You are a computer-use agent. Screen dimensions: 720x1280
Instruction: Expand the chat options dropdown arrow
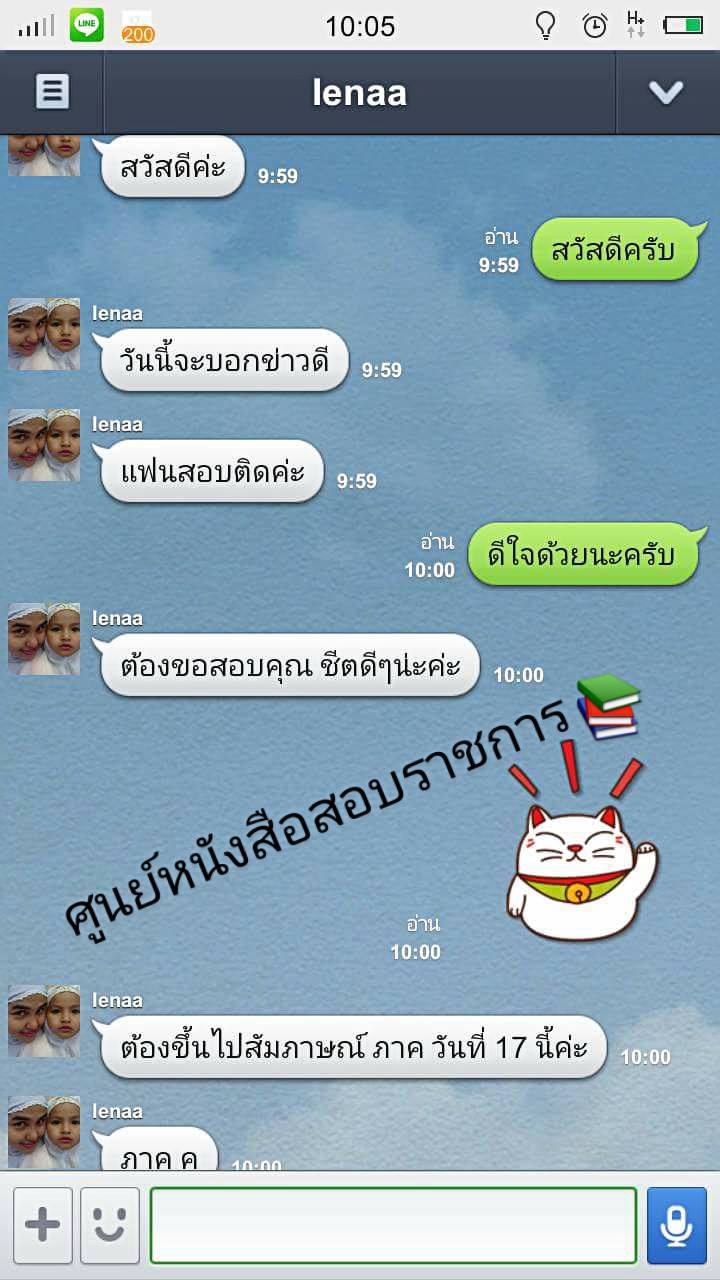(x=666, y=92)
